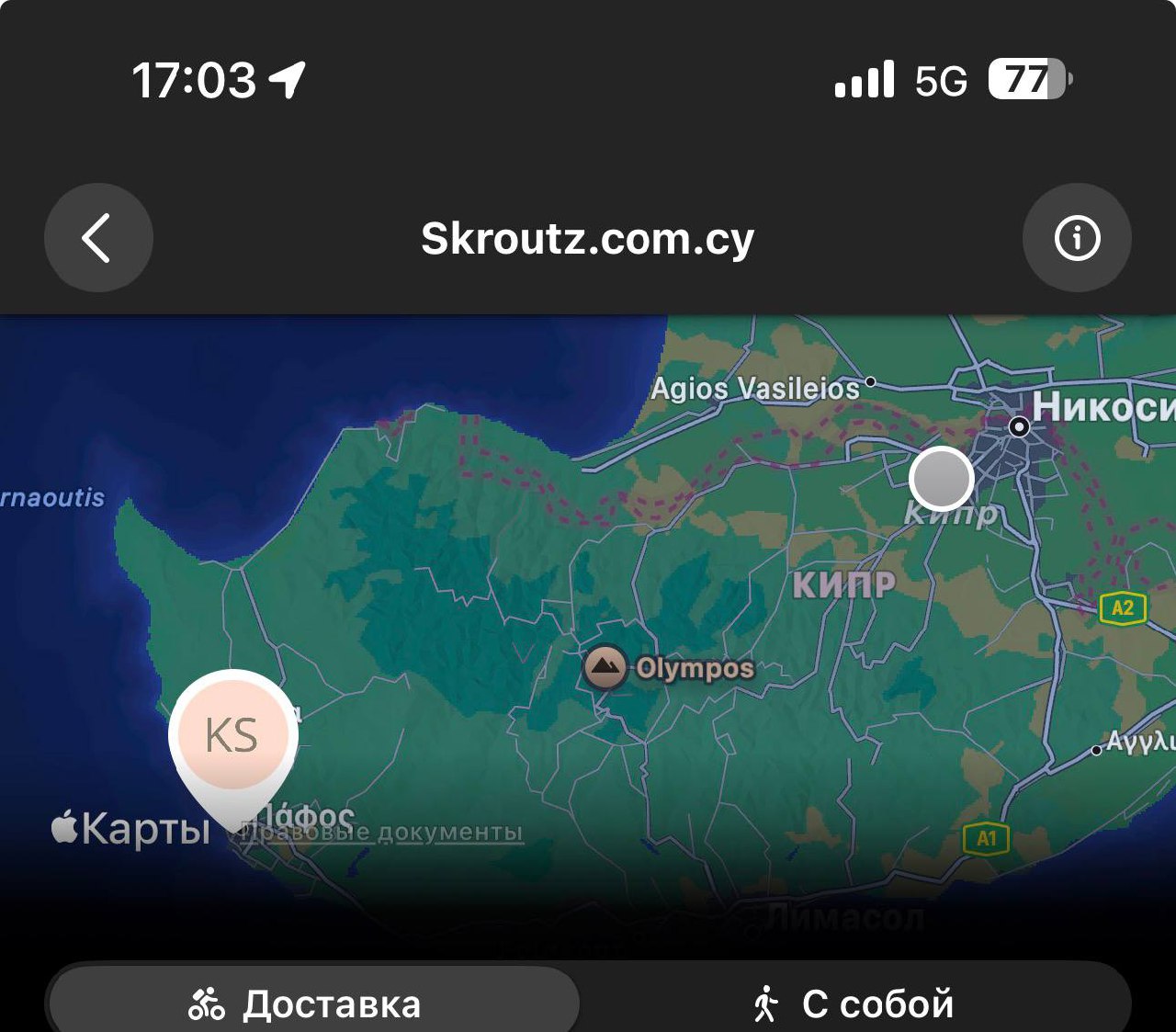Viewport: 1176px width, 1032px height.
Task: Switch to the С собой pickup tab
Action: click(854, 1004)
